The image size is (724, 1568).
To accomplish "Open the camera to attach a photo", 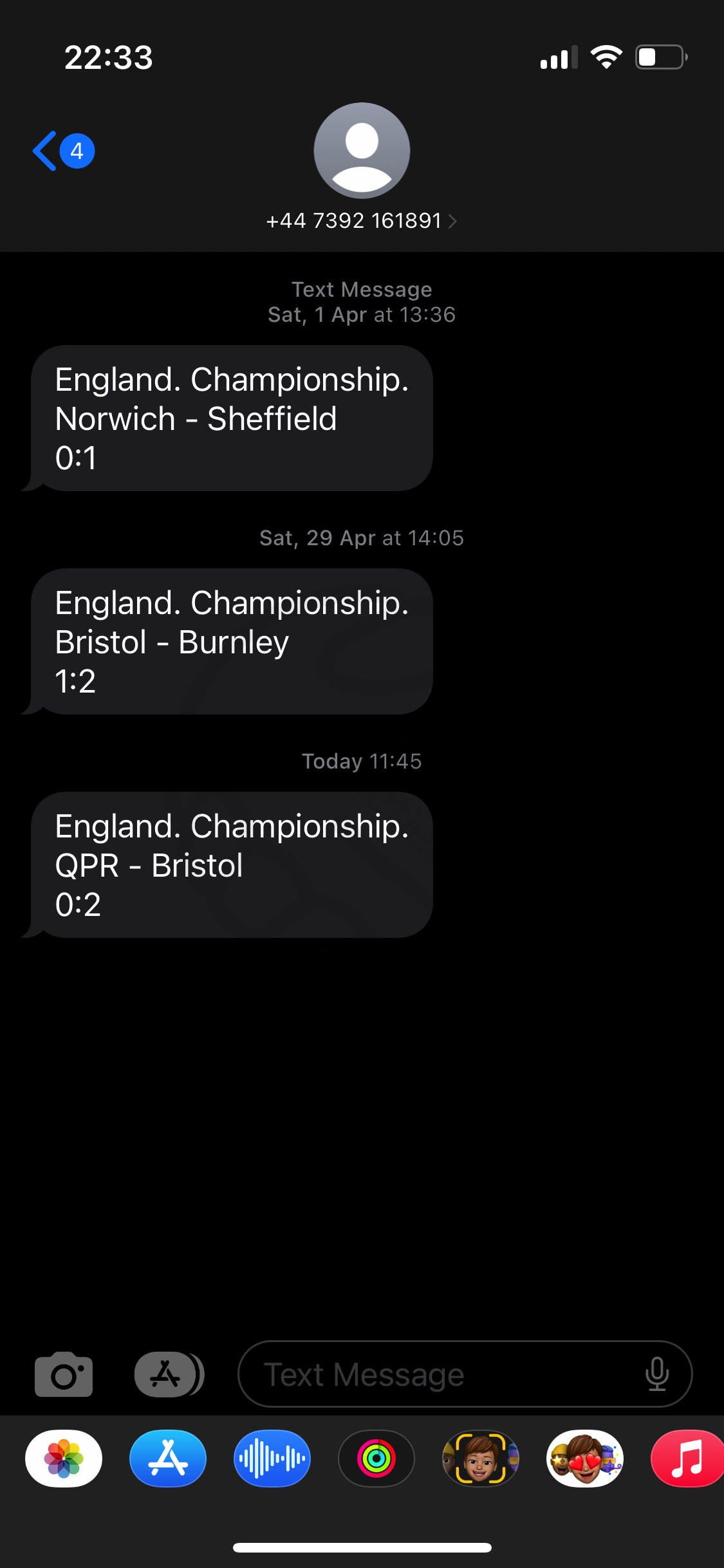I will coord(64,1374).
